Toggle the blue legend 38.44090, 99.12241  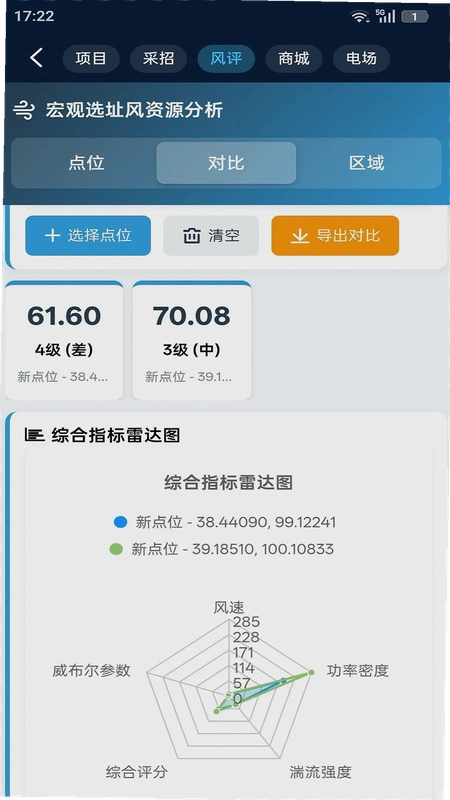point(225,522)
